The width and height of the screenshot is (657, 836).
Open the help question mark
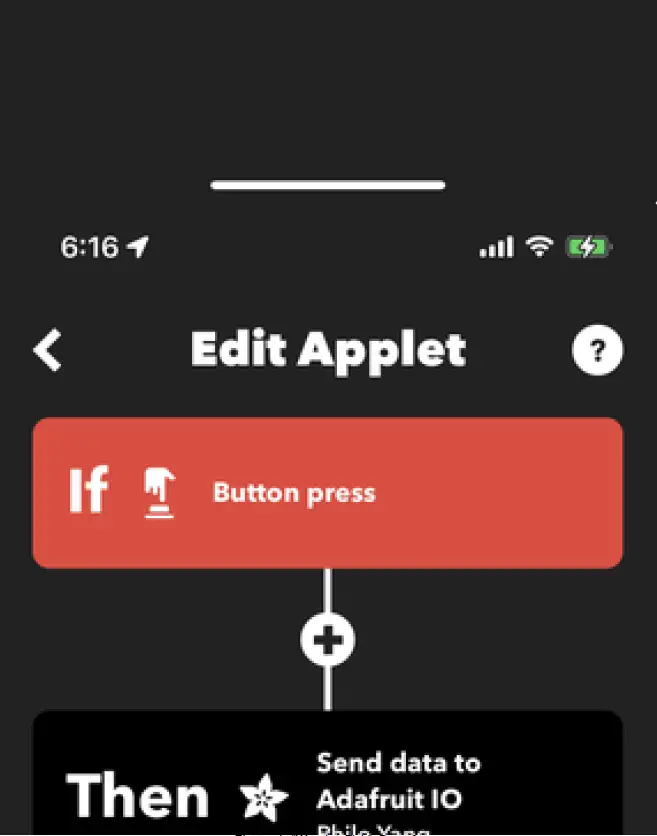(597, 351)
